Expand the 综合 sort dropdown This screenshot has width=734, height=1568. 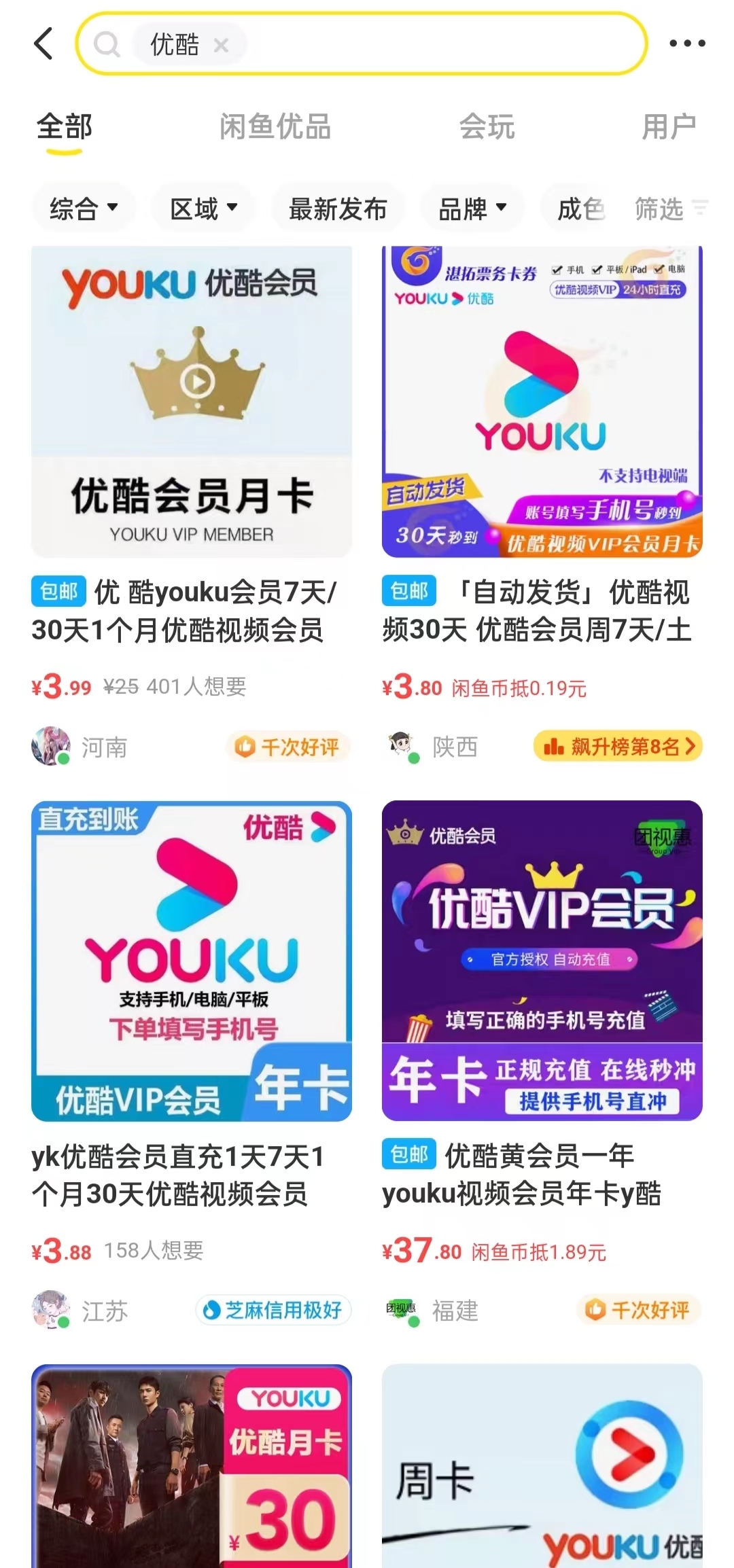pos(84,208)
